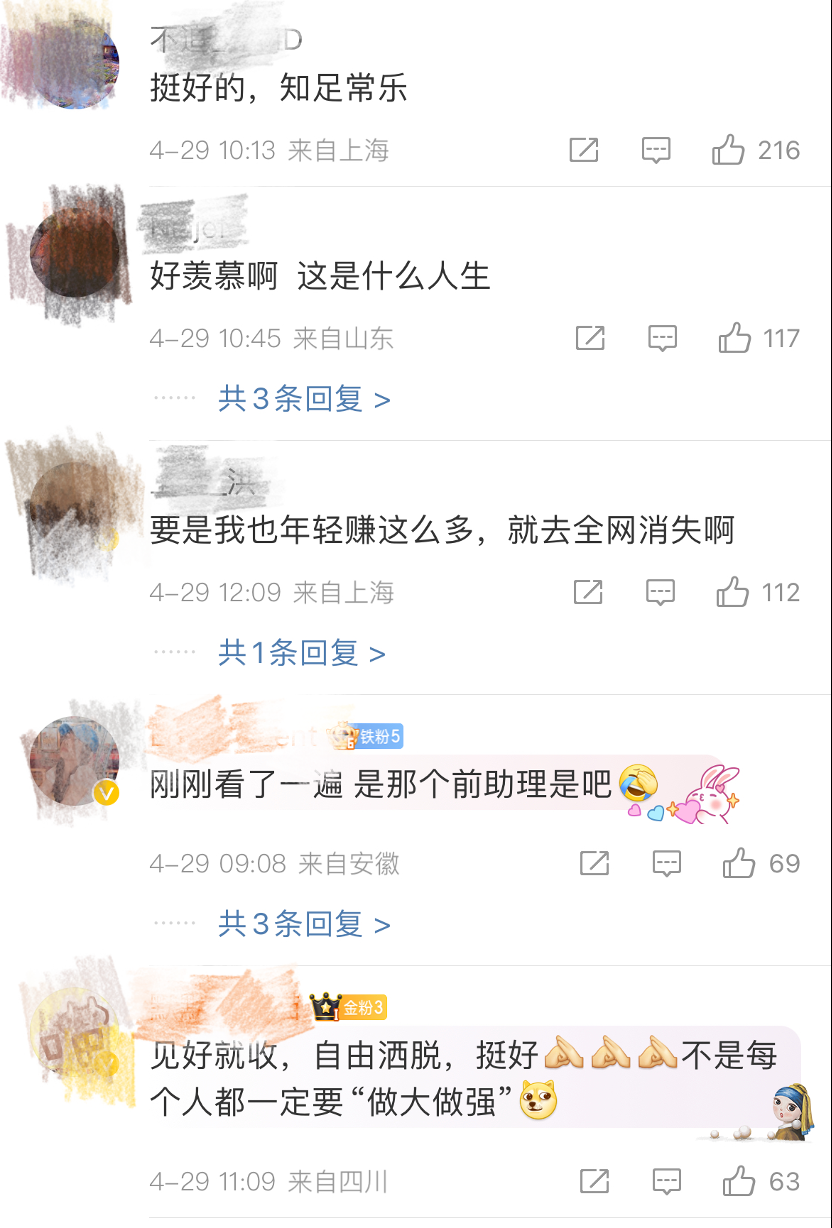Like the comment "挺好的，知足常乐"
The image size is (832, 1228).
(728, 151)
